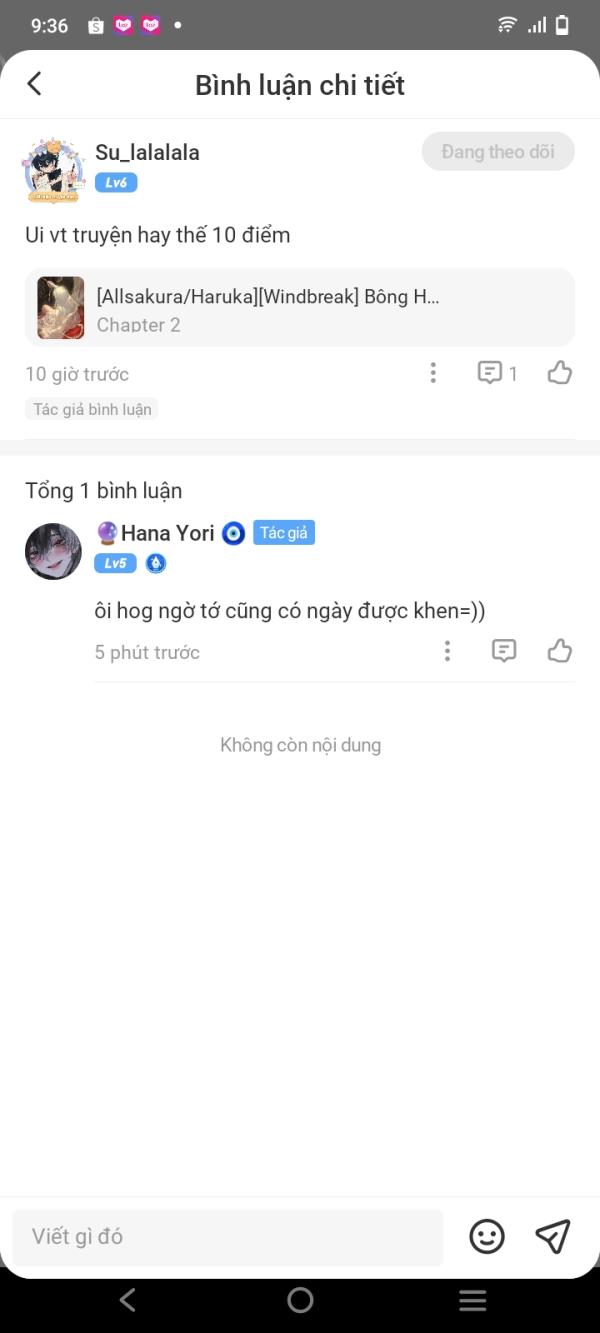
Task: Like Su_lalalala's comment
Action: pos(560,373)
